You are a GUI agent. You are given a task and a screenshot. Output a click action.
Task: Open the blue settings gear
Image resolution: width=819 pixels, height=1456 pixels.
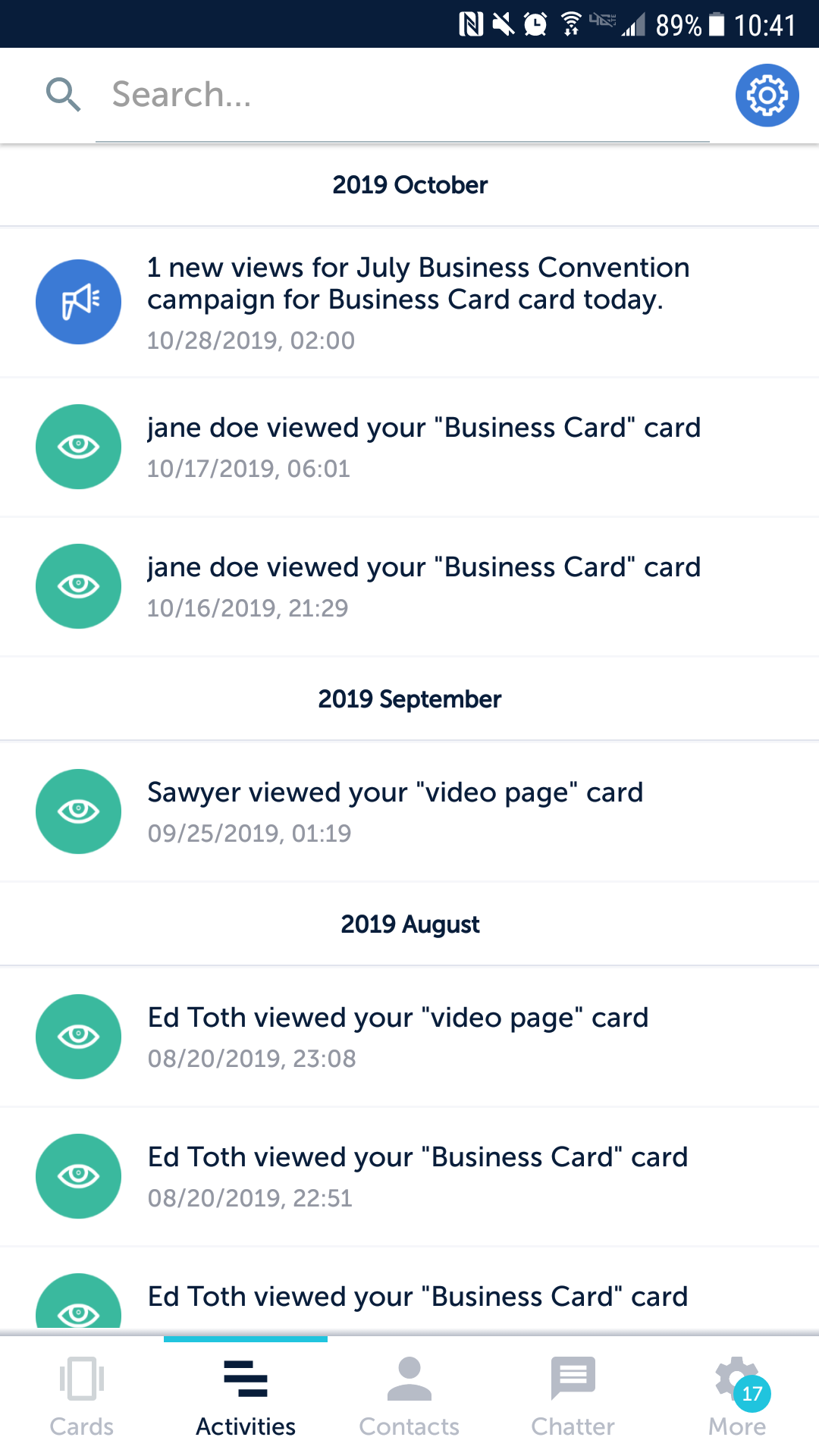click(767, 96)
